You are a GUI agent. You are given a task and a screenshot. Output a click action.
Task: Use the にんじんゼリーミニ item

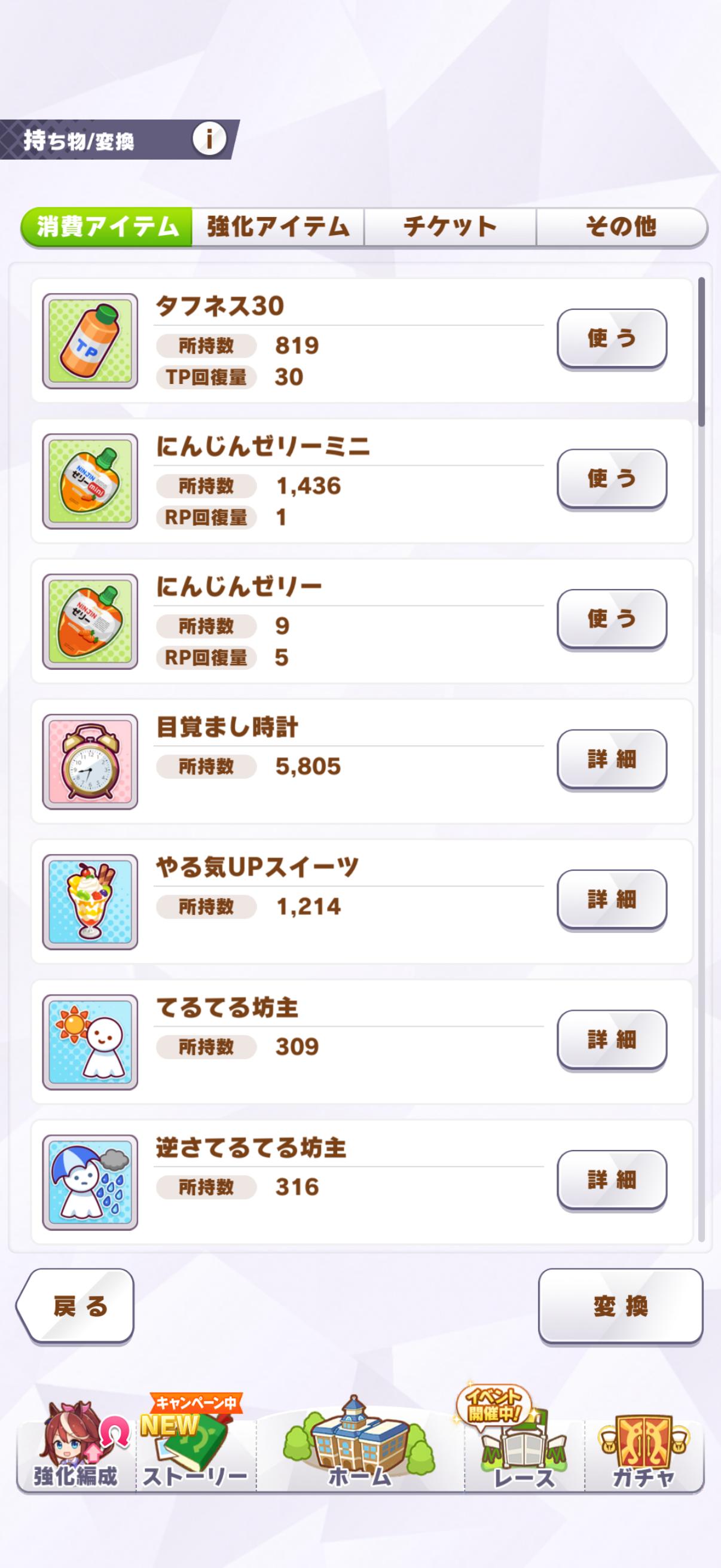pos(612,478)
